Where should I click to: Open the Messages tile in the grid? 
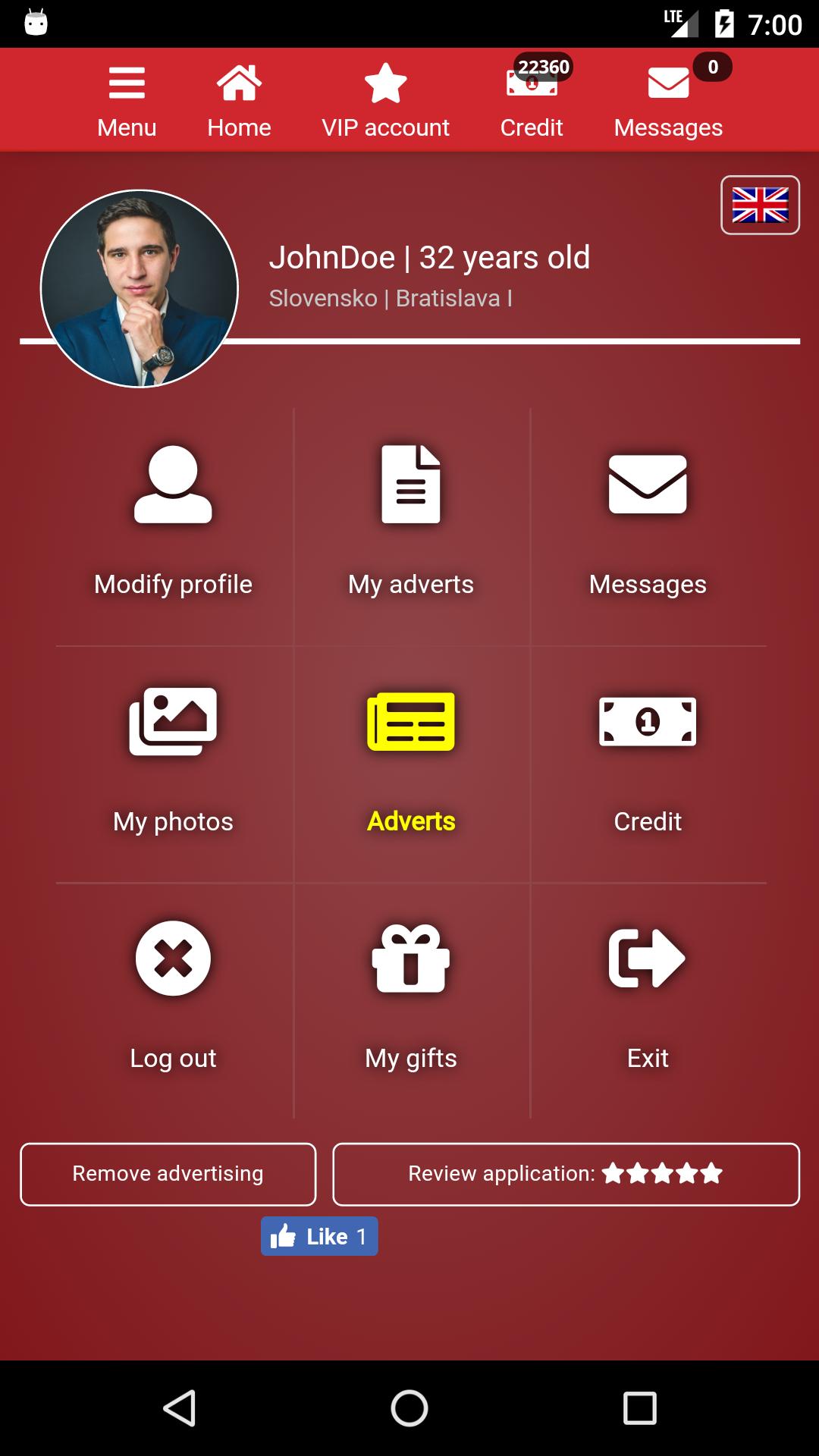[x=648, y=523]
